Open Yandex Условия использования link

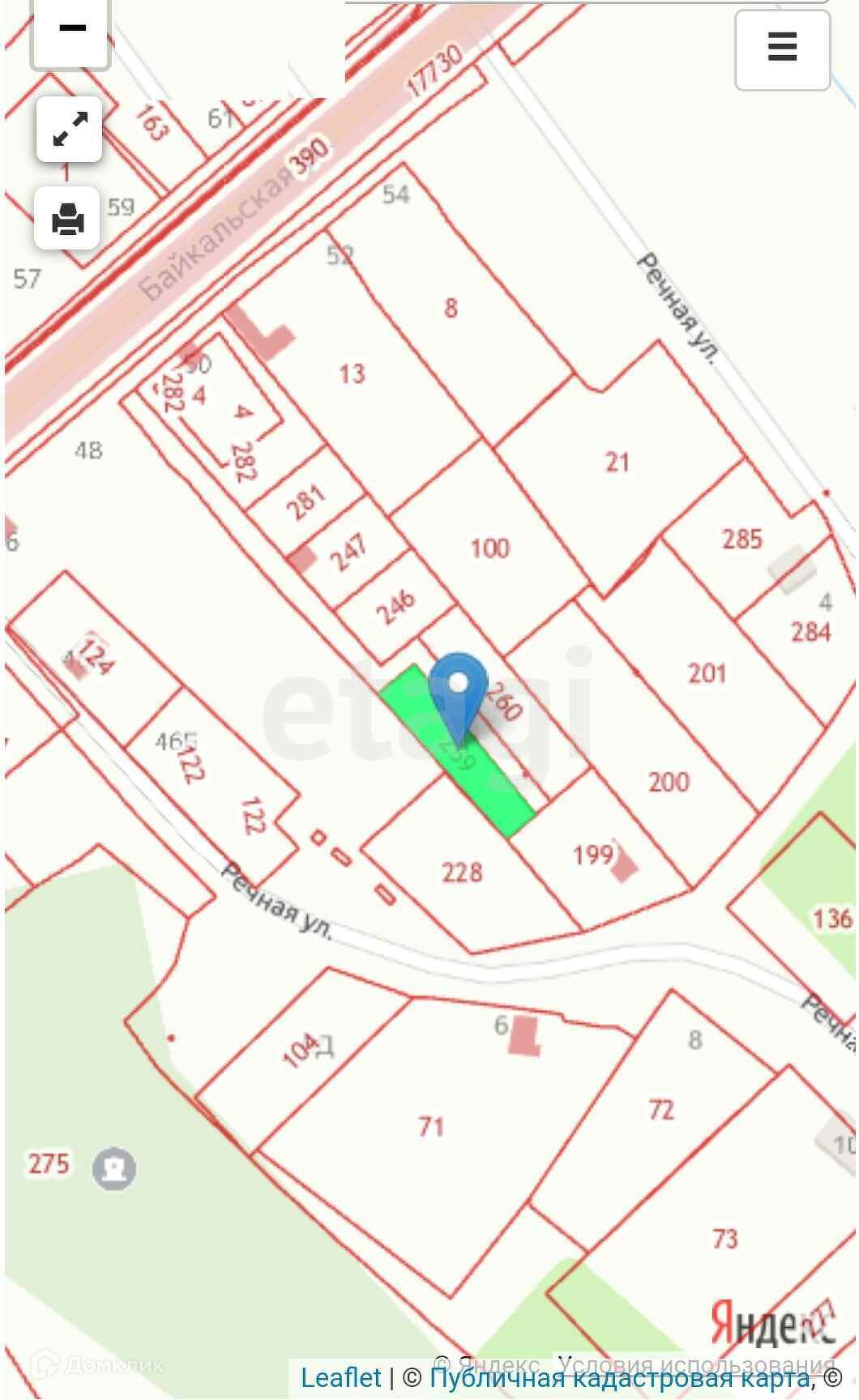click(697, 1364)
